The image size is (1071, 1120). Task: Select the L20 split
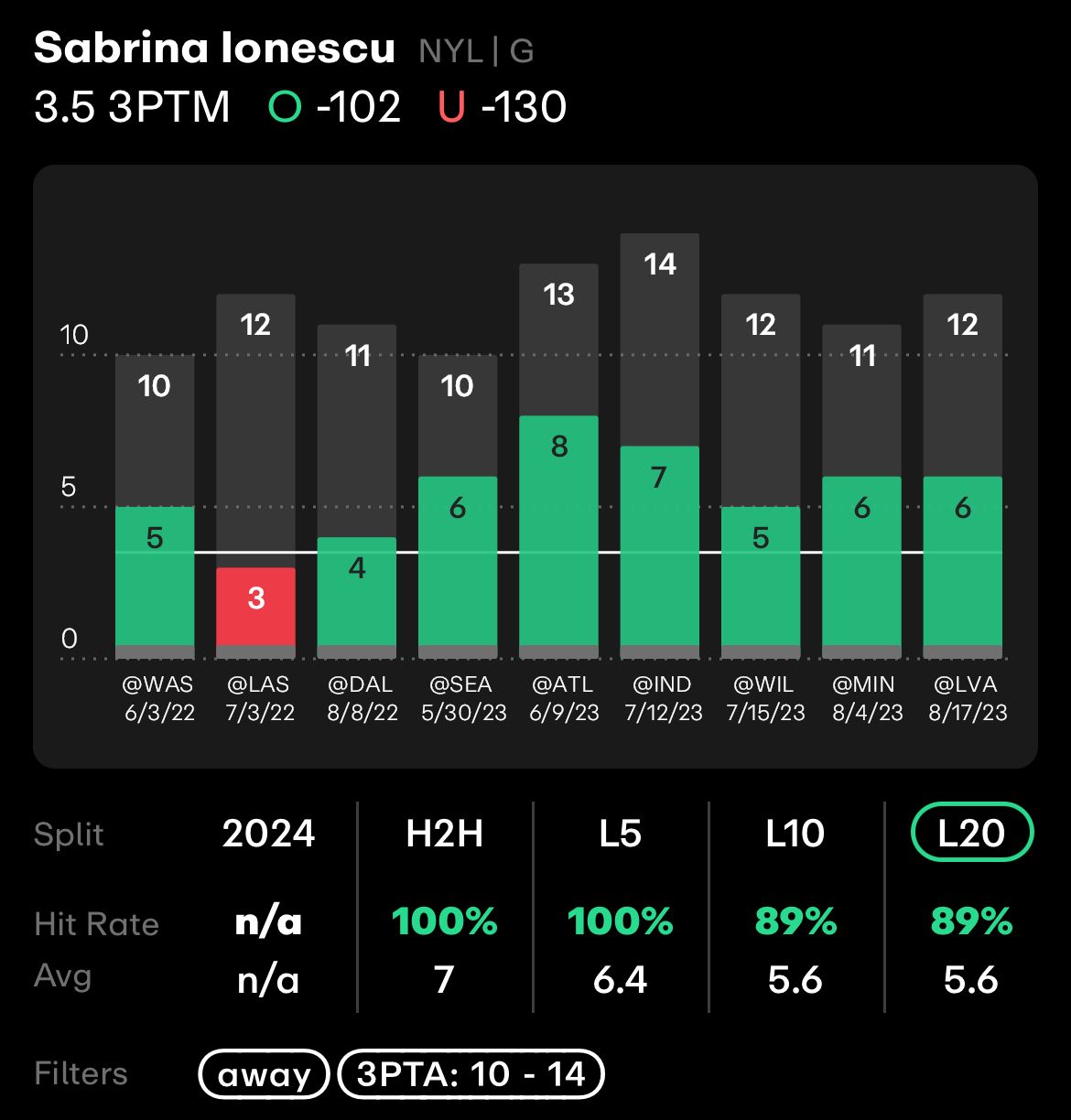[971, 833]
